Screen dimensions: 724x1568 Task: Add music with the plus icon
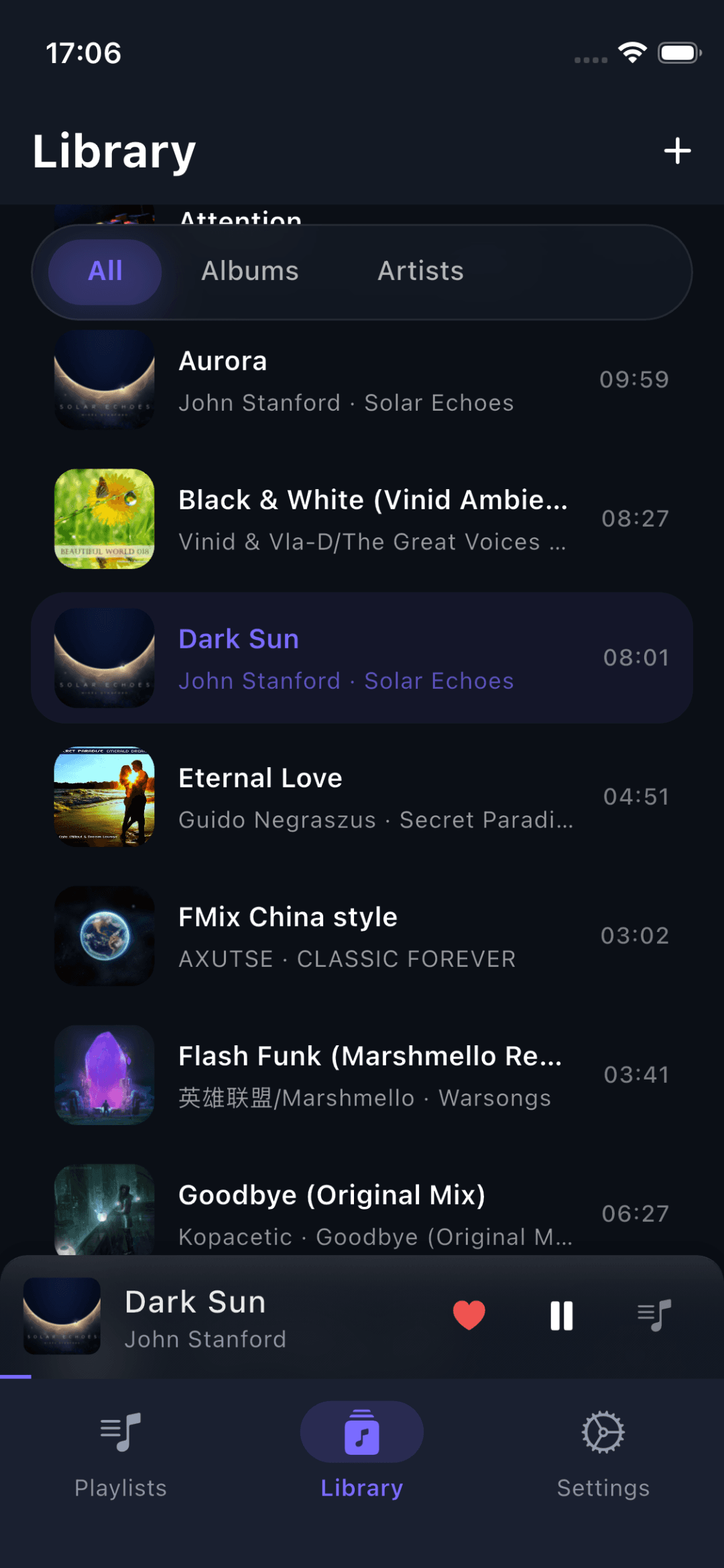677,151
